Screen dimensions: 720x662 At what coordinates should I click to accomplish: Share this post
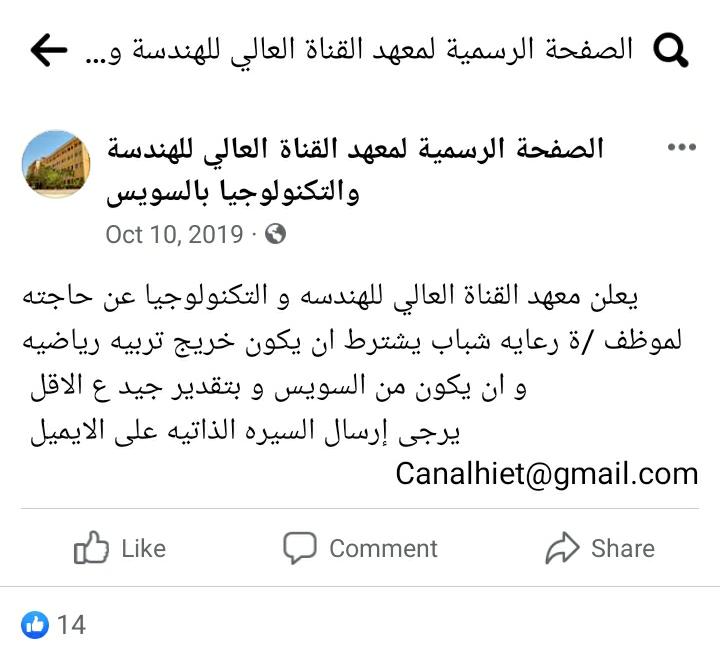[600, 548]
